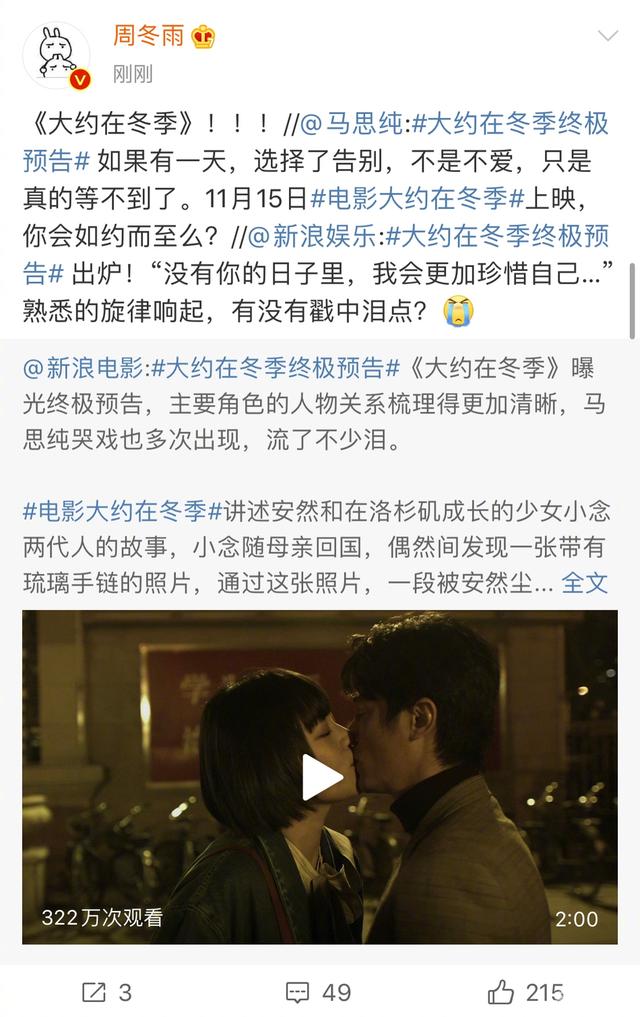The image size is (640, 1017).
Task: Open @马思纯 mention link
Action: (x=352, y=124)
